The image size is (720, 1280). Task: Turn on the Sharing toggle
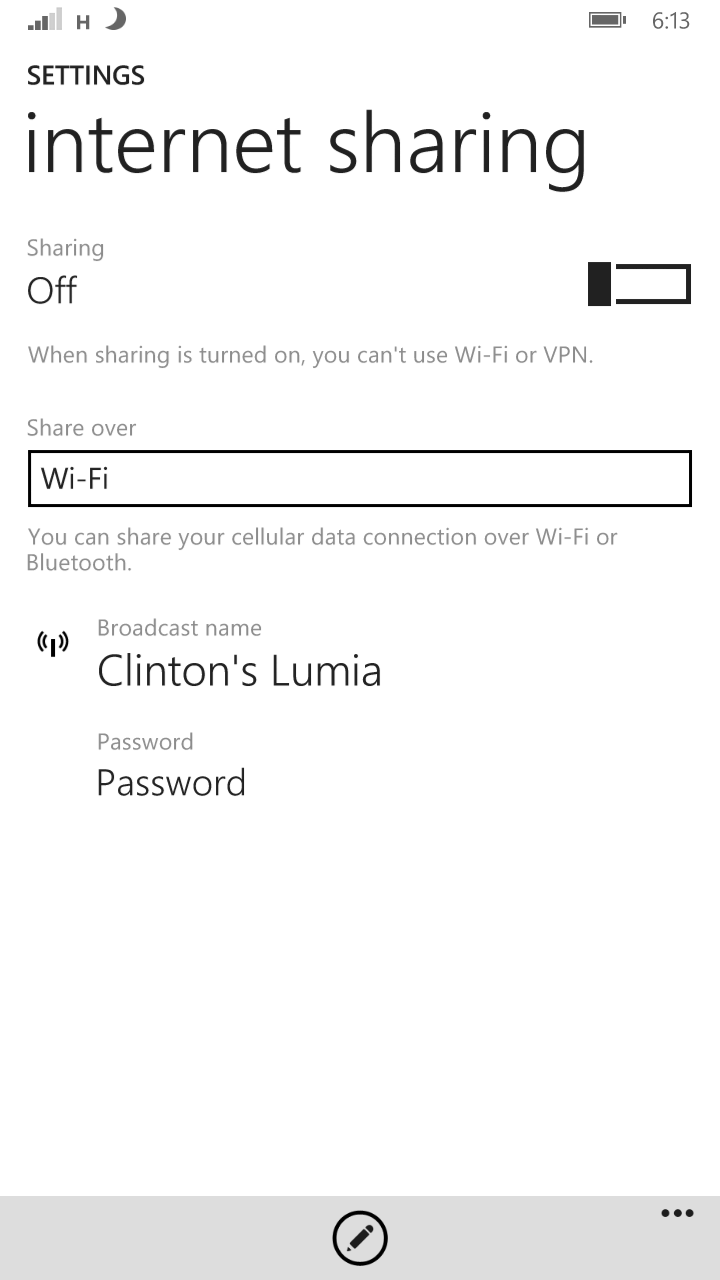[639, 284]
